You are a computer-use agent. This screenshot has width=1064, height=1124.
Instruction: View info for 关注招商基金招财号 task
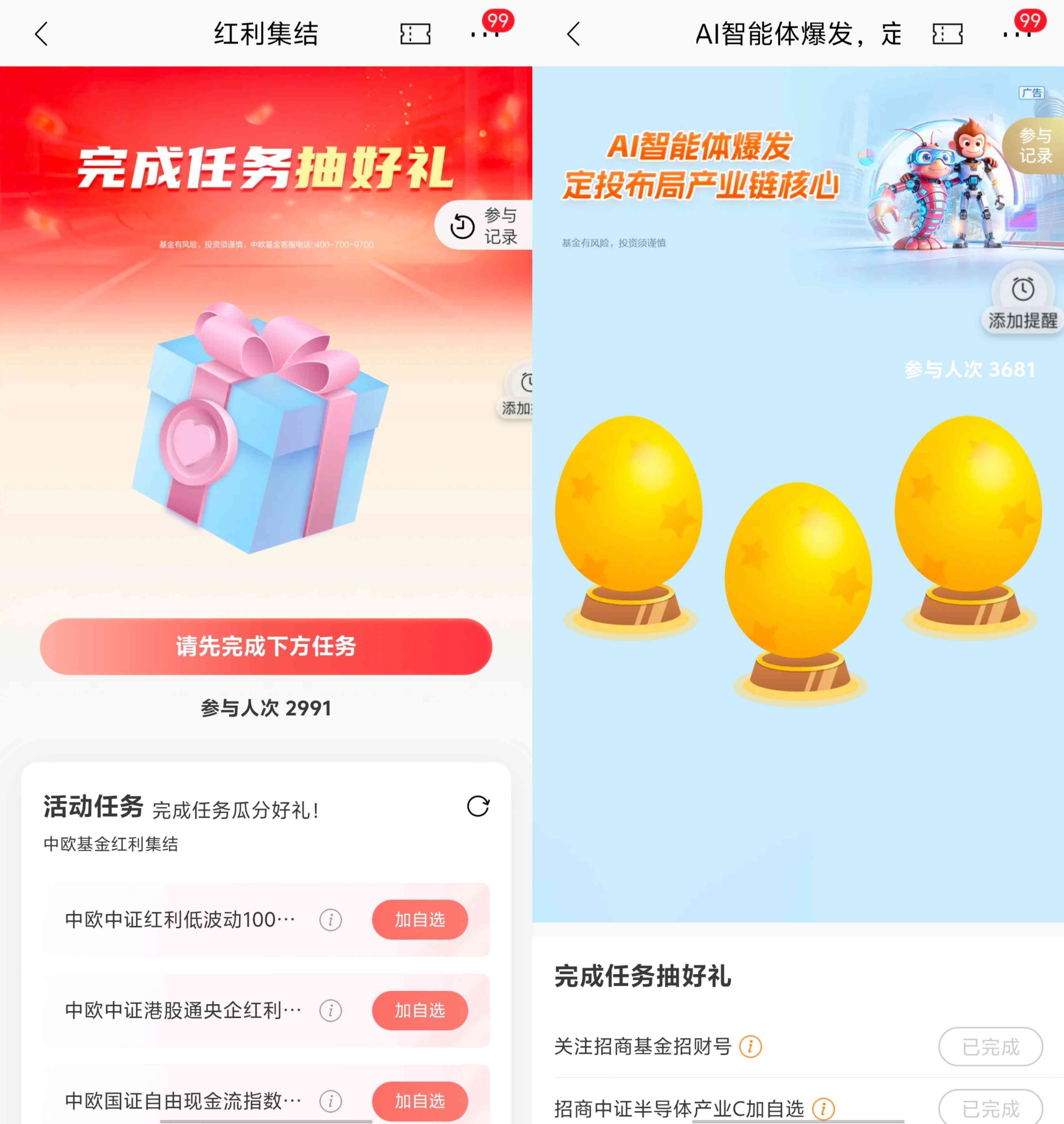[x=750, y=1046]
